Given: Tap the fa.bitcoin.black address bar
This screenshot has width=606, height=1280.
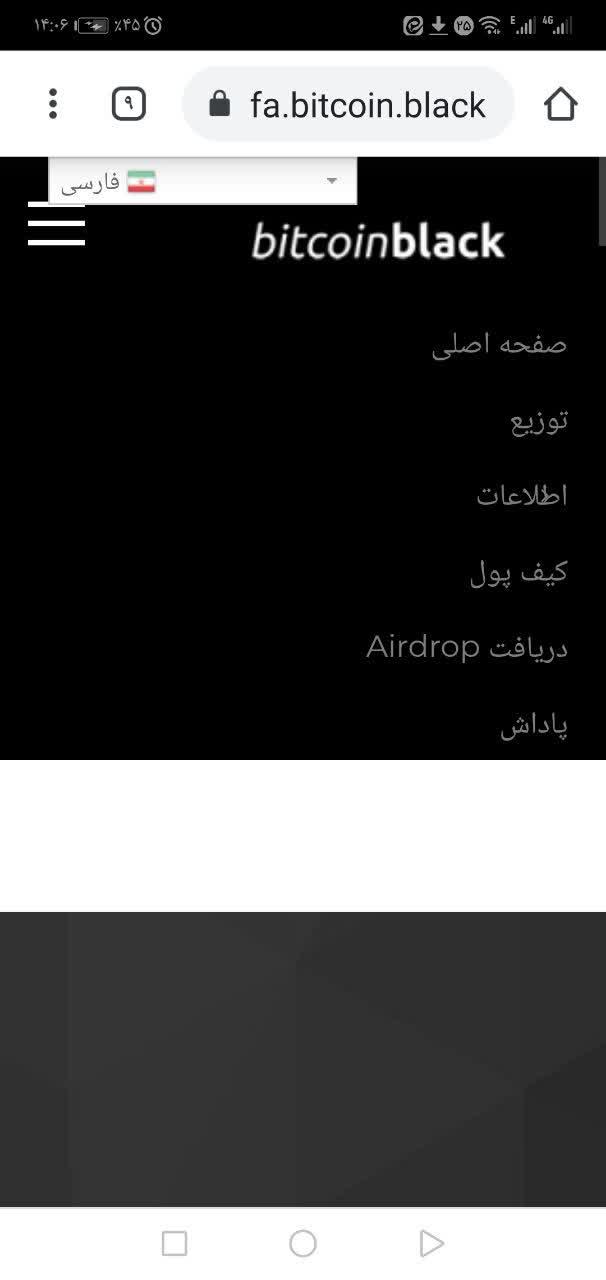Looking at the screenshot, I should click(x=348, y=104).
